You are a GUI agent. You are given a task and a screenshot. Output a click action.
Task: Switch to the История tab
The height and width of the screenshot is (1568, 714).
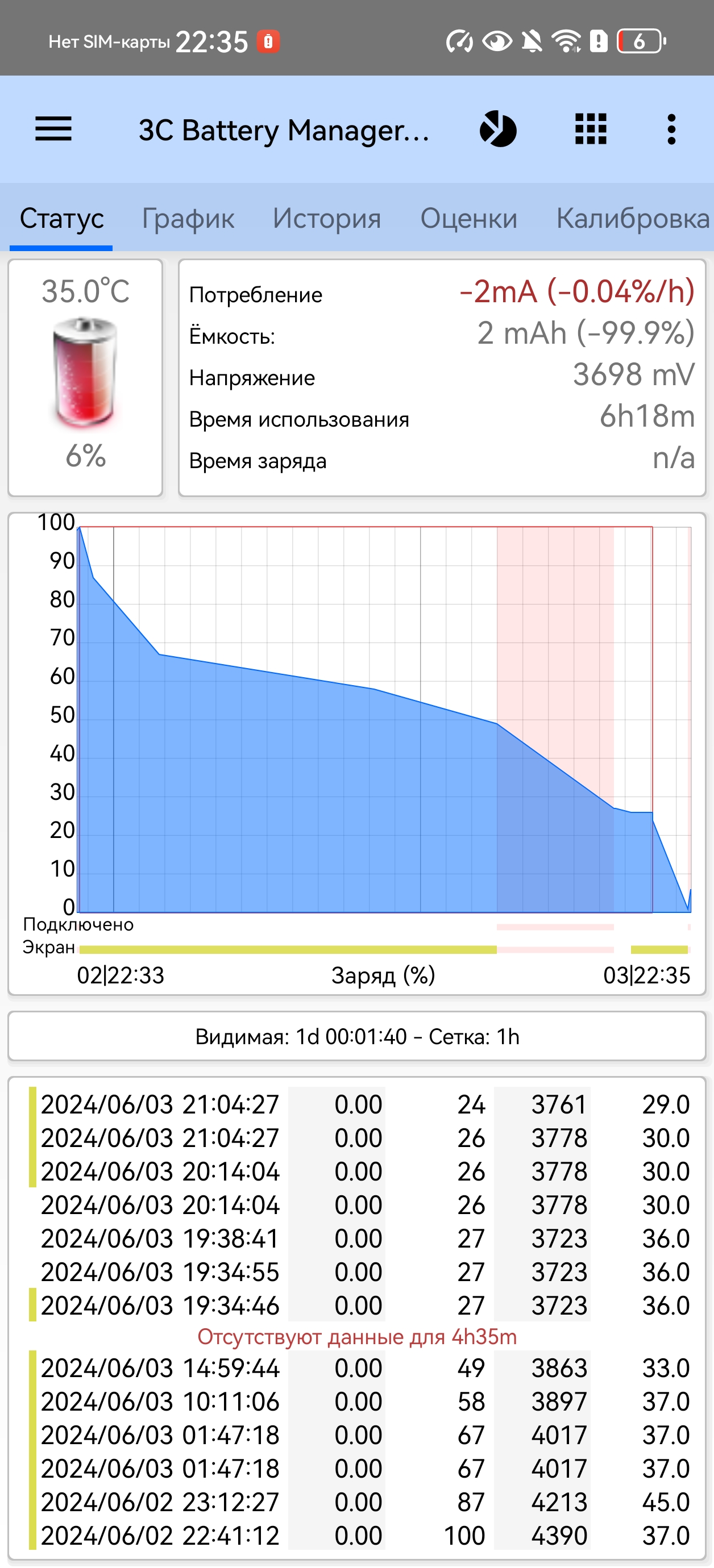tap(326, 219)
